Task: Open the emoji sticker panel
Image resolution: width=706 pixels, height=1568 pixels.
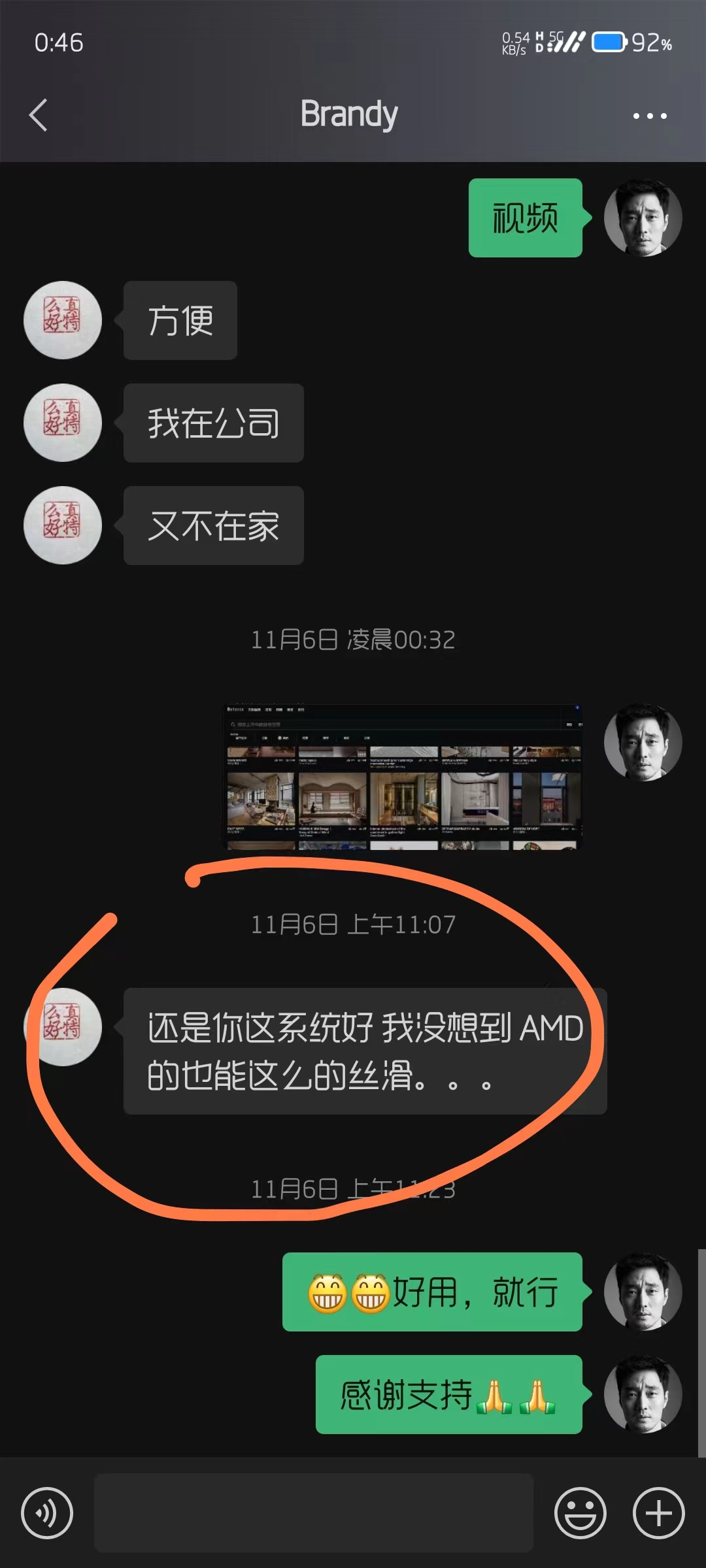Action: (580, 1513)
